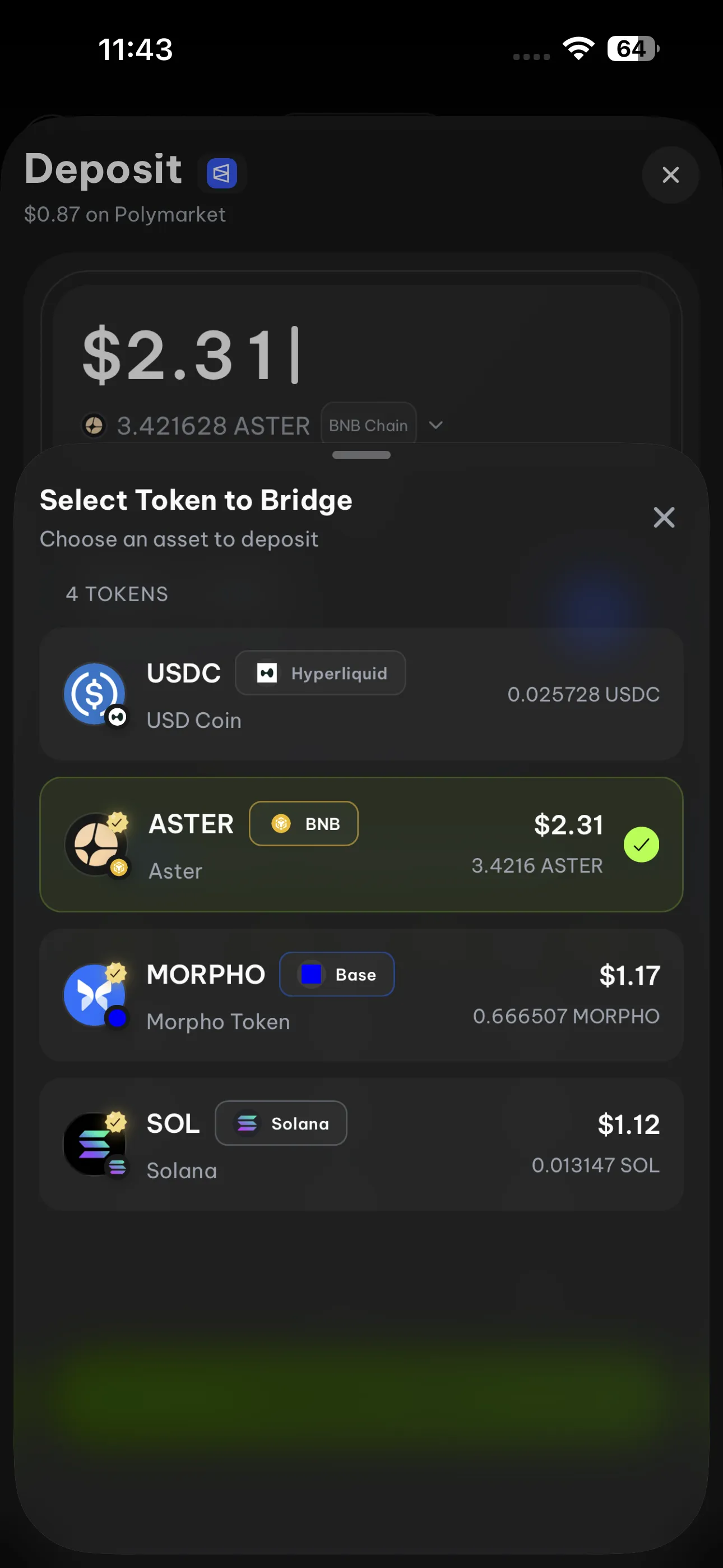Click the MORPHO butterfly token icon
This screenshot has width=723, height=1568.
click(x=95, y=995)
